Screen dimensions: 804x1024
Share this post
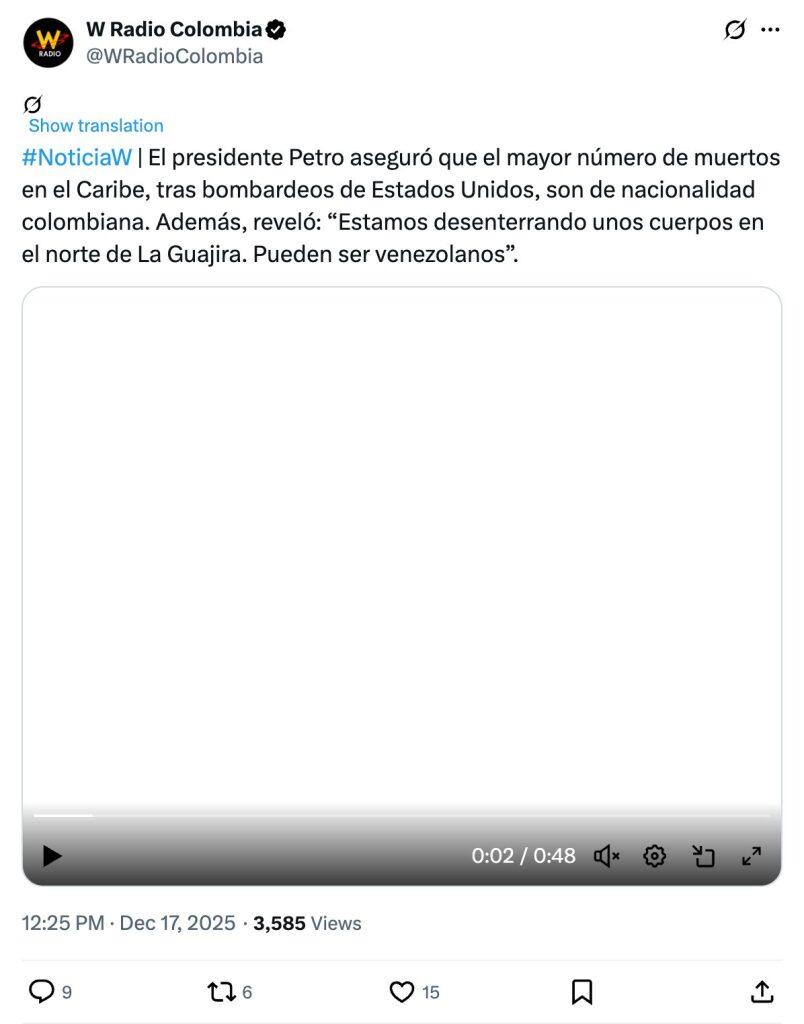coord(761,991)
